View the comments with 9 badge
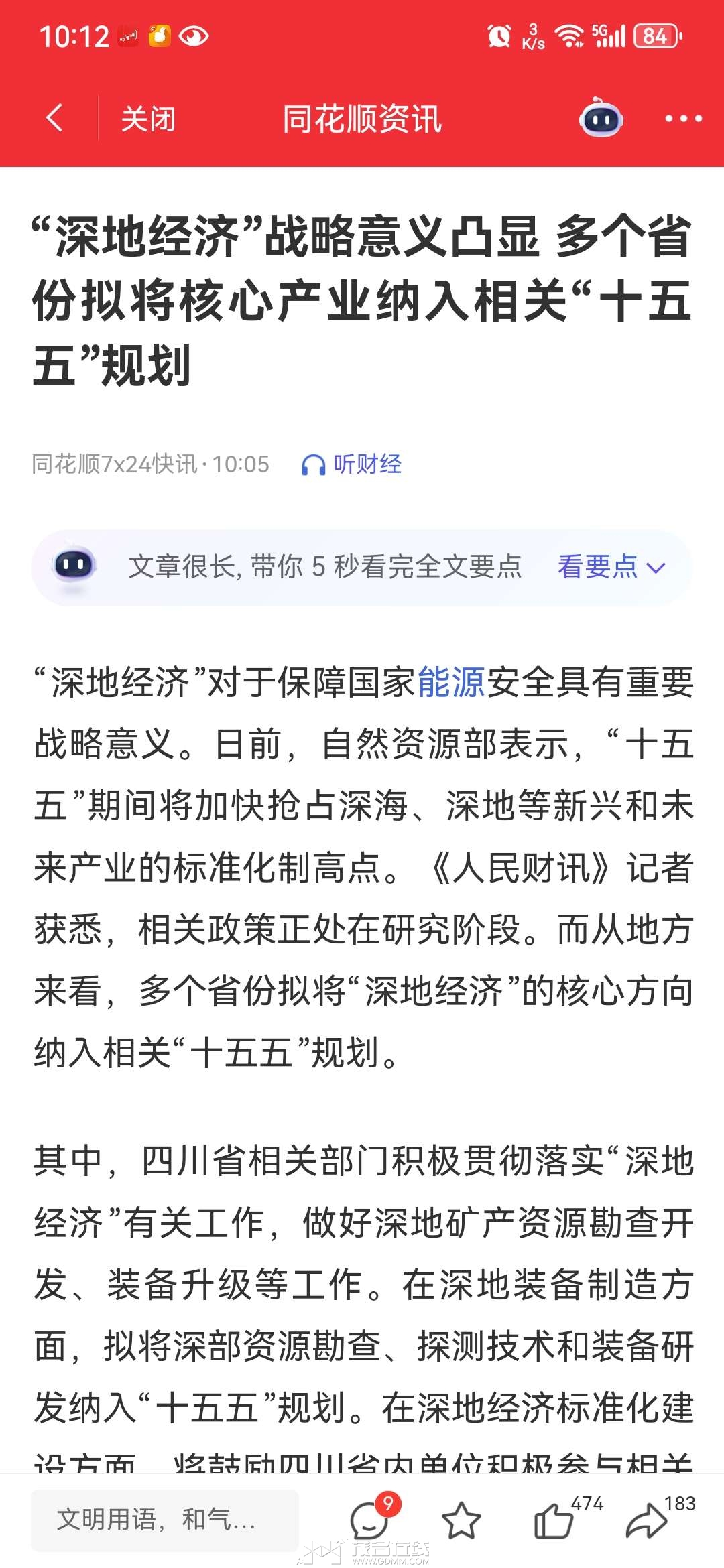 [x=369, y=1520]
